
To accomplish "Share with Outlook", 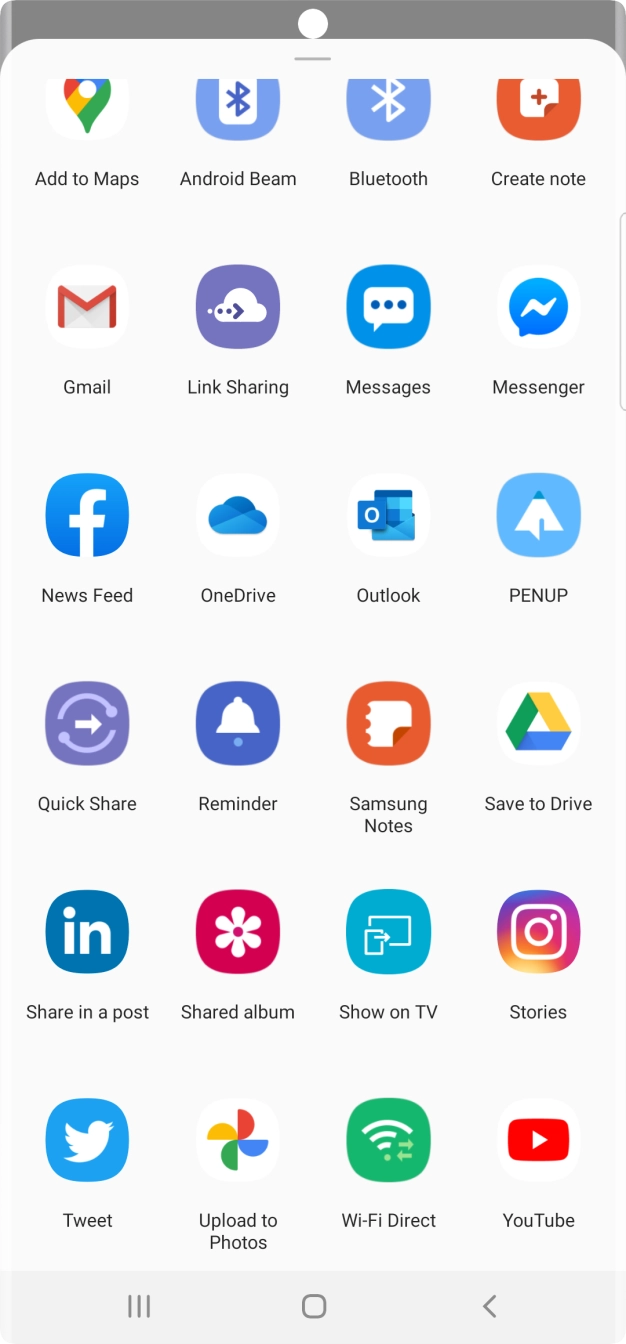I will 388,515.
